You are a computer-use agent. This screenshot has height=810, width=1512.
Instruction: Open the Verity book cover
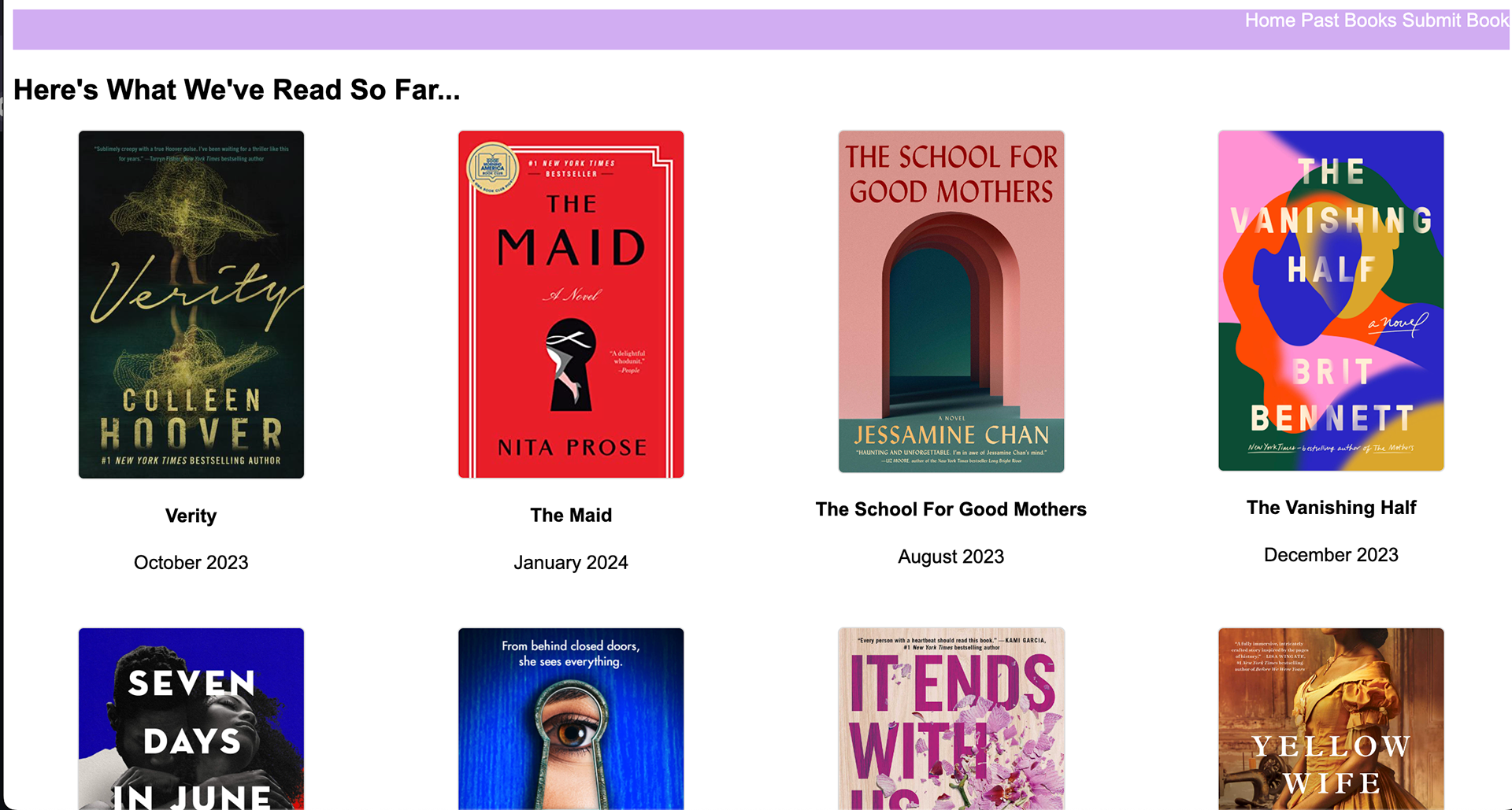point(191,304)
